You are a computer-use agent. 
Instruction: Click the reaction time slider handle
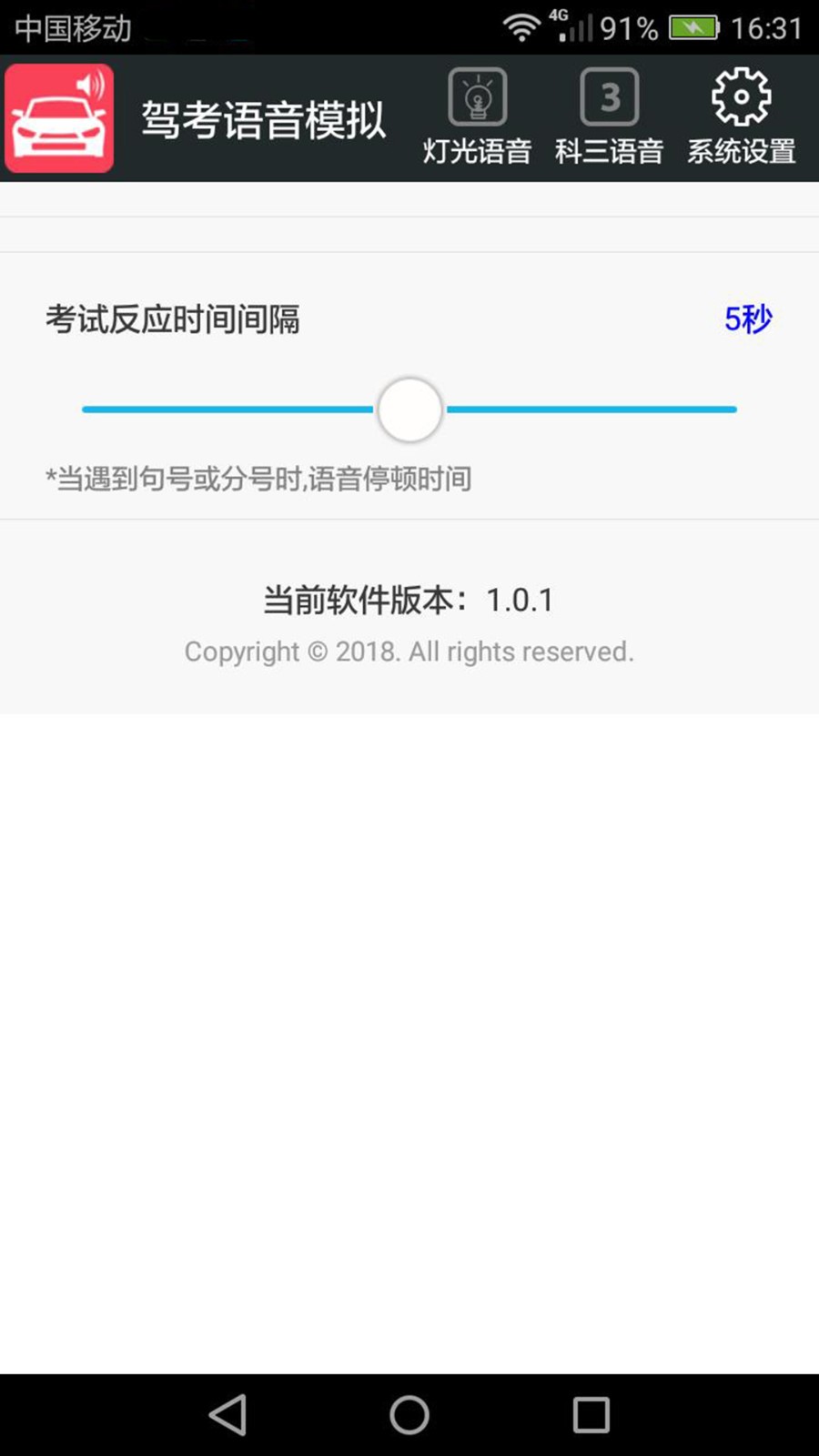pos(409,409)
